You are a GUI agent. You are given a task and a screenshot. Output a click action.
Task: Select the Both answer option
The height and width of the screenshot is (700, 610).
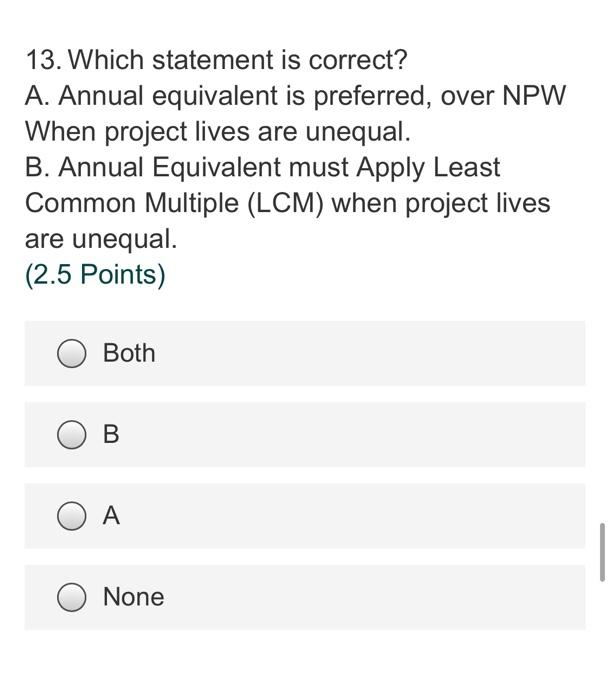tap(71, 354)
